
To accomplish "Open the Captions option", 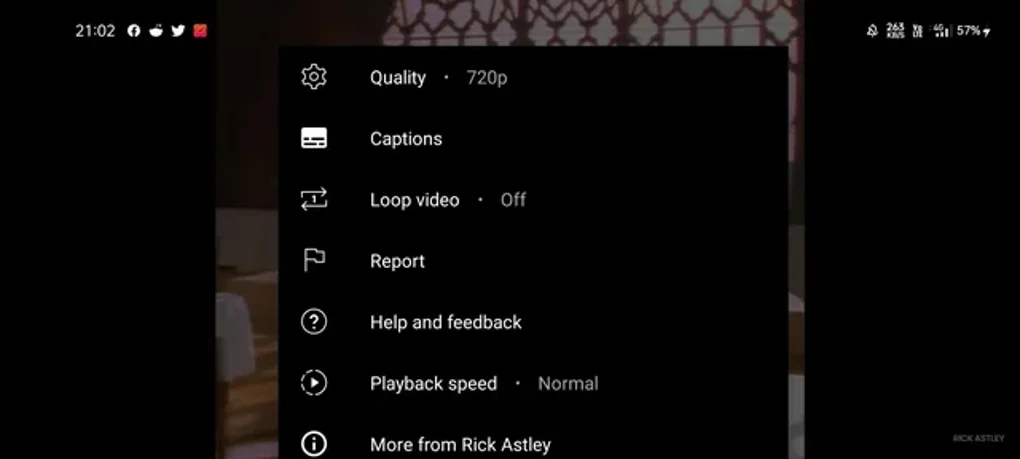I will 406,139.
